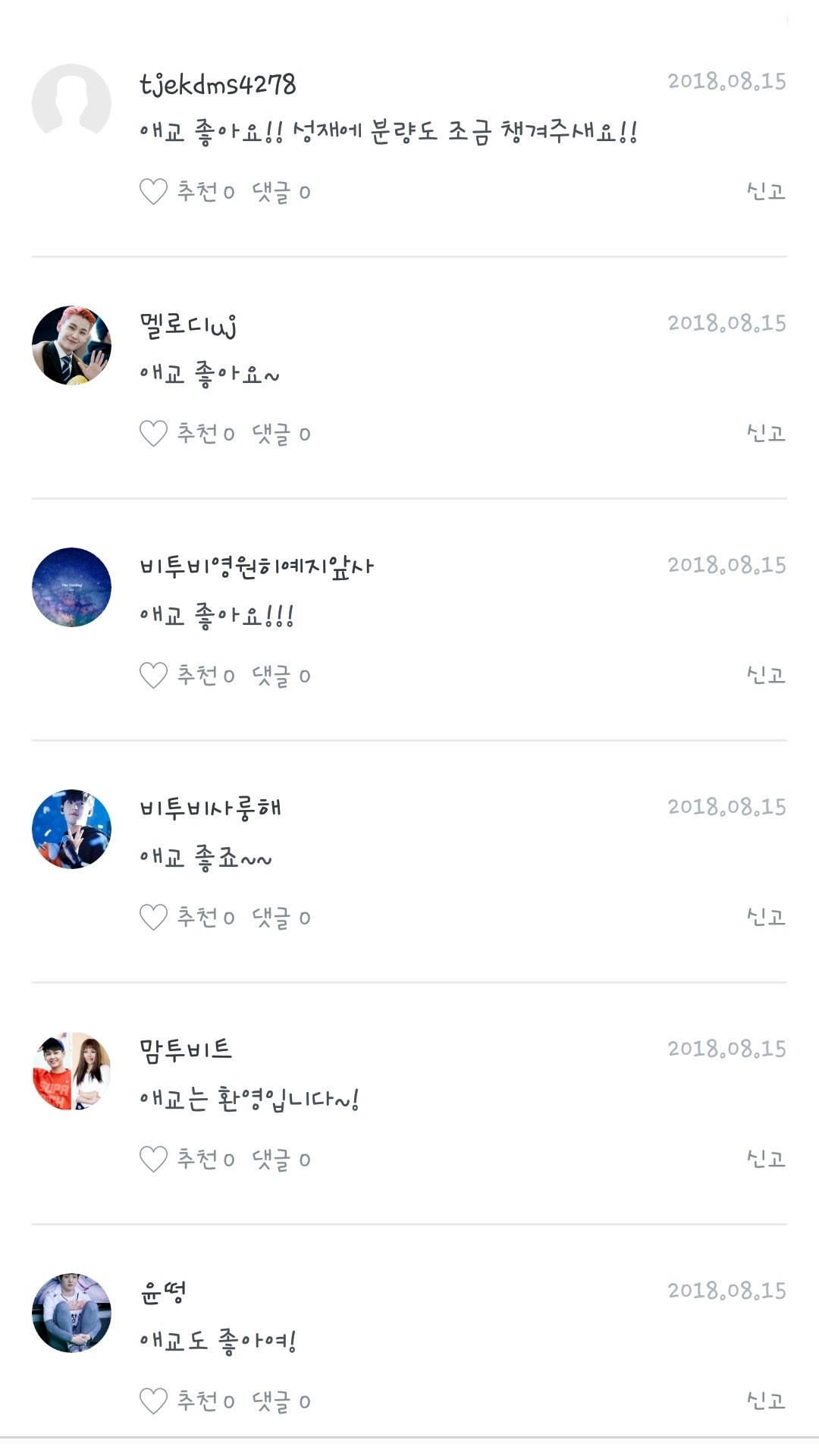Like the comment by 맘투비트

tap(153, 1159)
